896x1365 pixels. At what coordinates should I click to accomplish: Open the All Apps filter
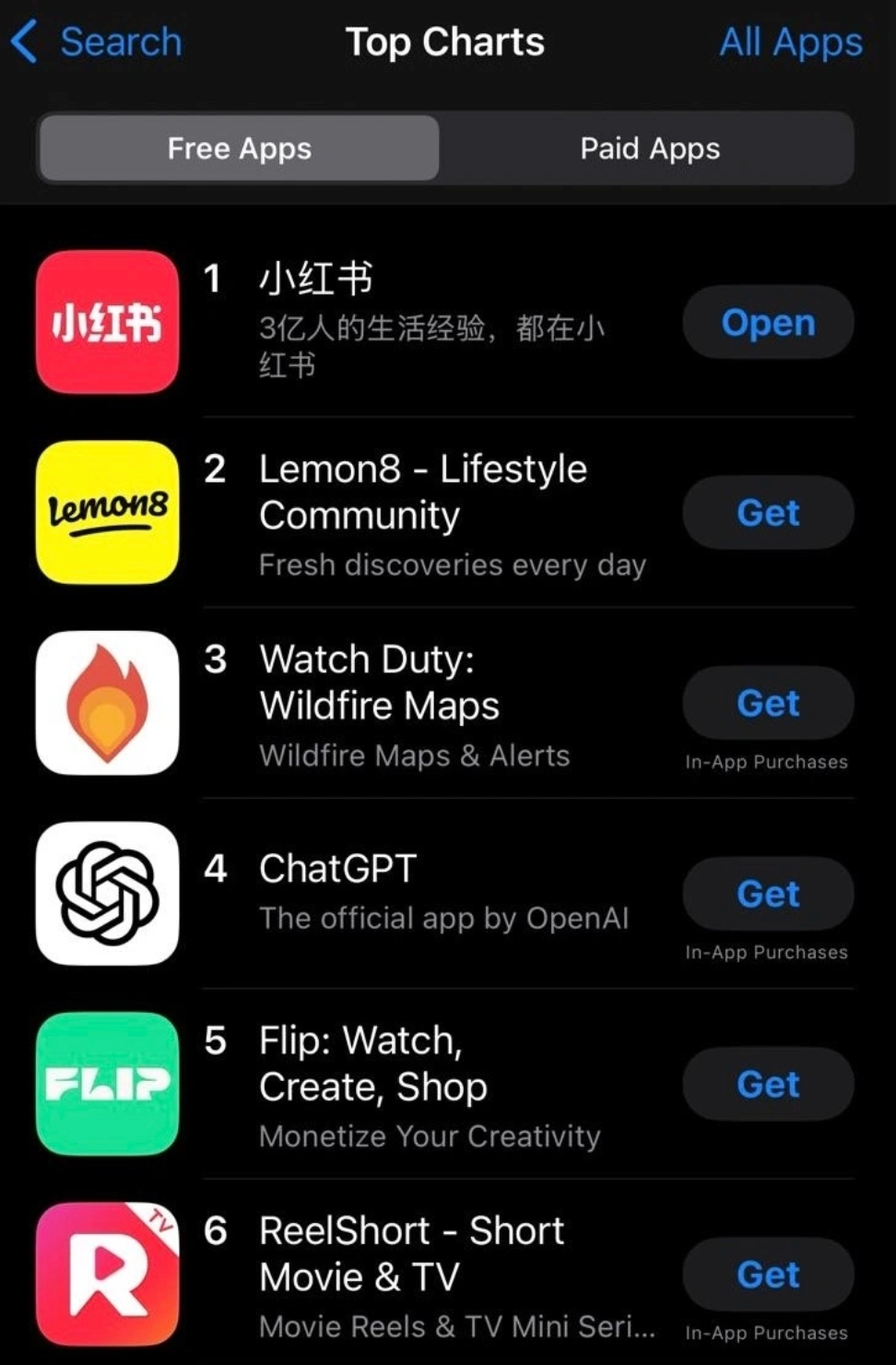point(790,42)
